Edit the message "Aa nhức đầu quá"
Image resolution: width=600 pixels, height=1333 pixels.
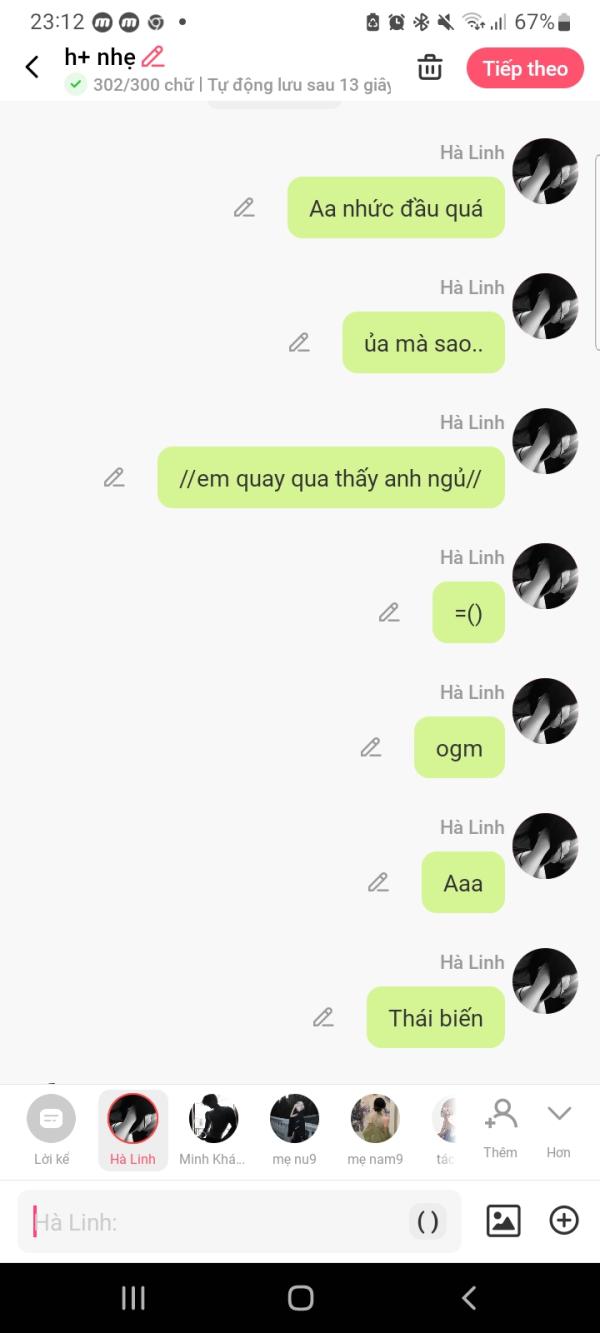[x=244, y=208]
